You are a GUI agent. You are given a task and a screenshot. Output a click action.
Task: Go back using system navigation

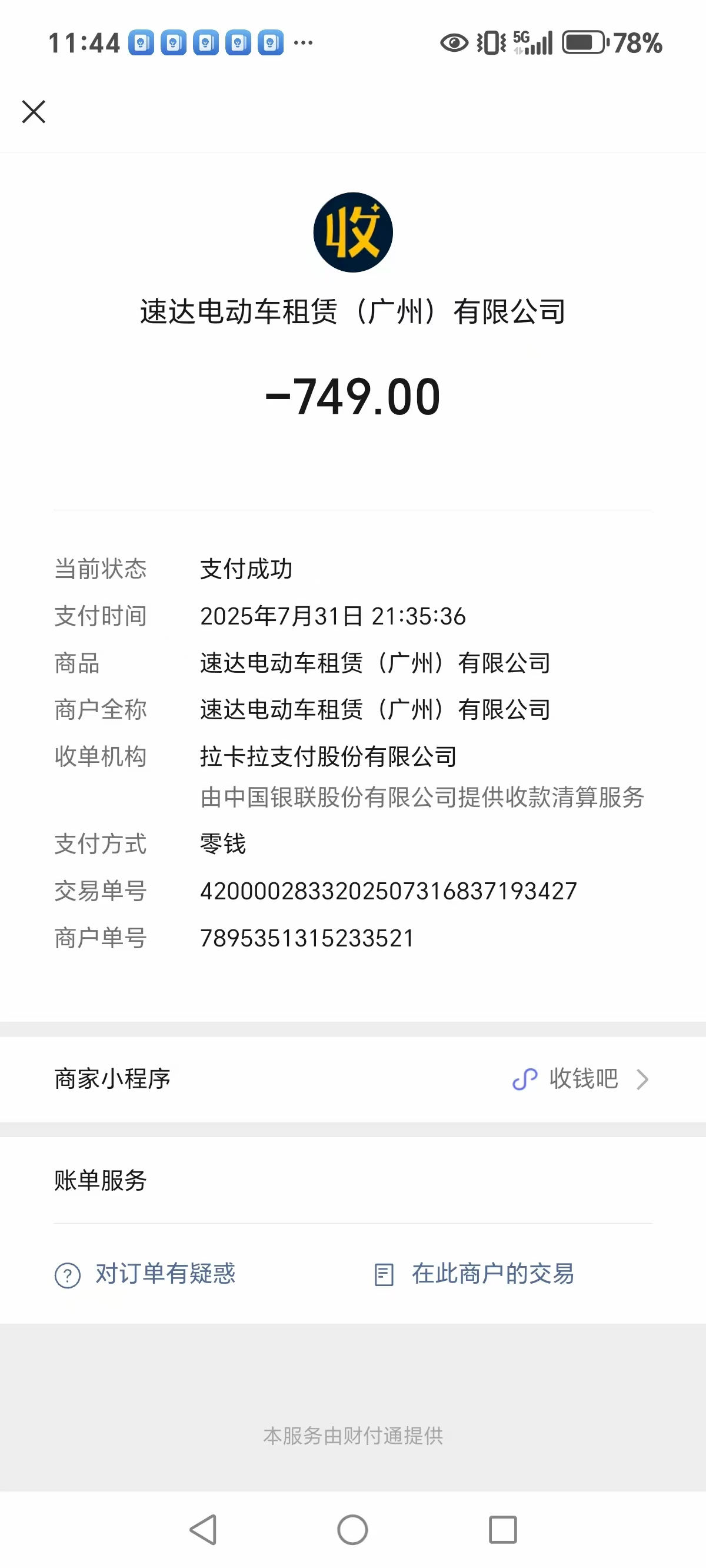(204, 1530)
